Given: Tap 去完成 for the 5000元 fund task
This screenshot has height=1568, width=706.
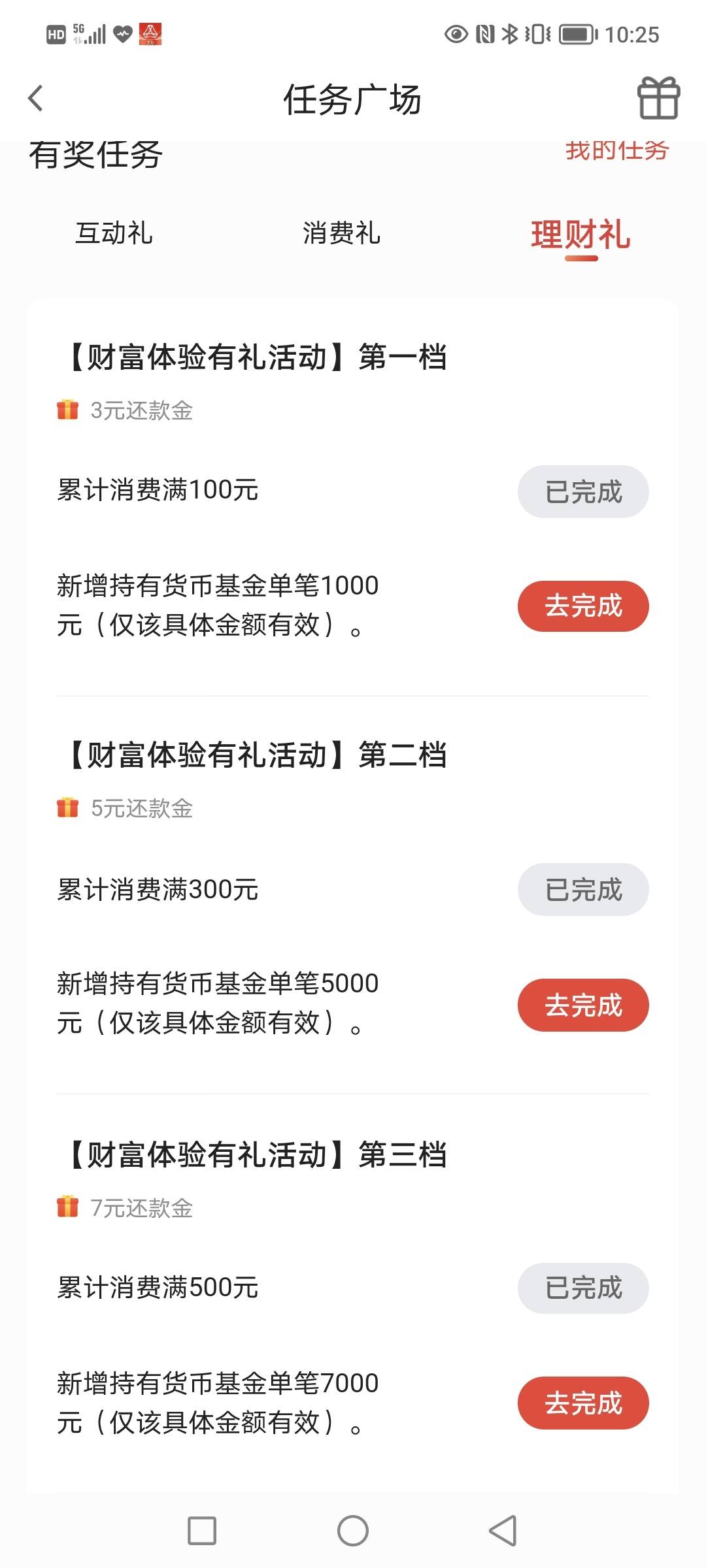Looking at the screenshot, I should point(583,1005).
